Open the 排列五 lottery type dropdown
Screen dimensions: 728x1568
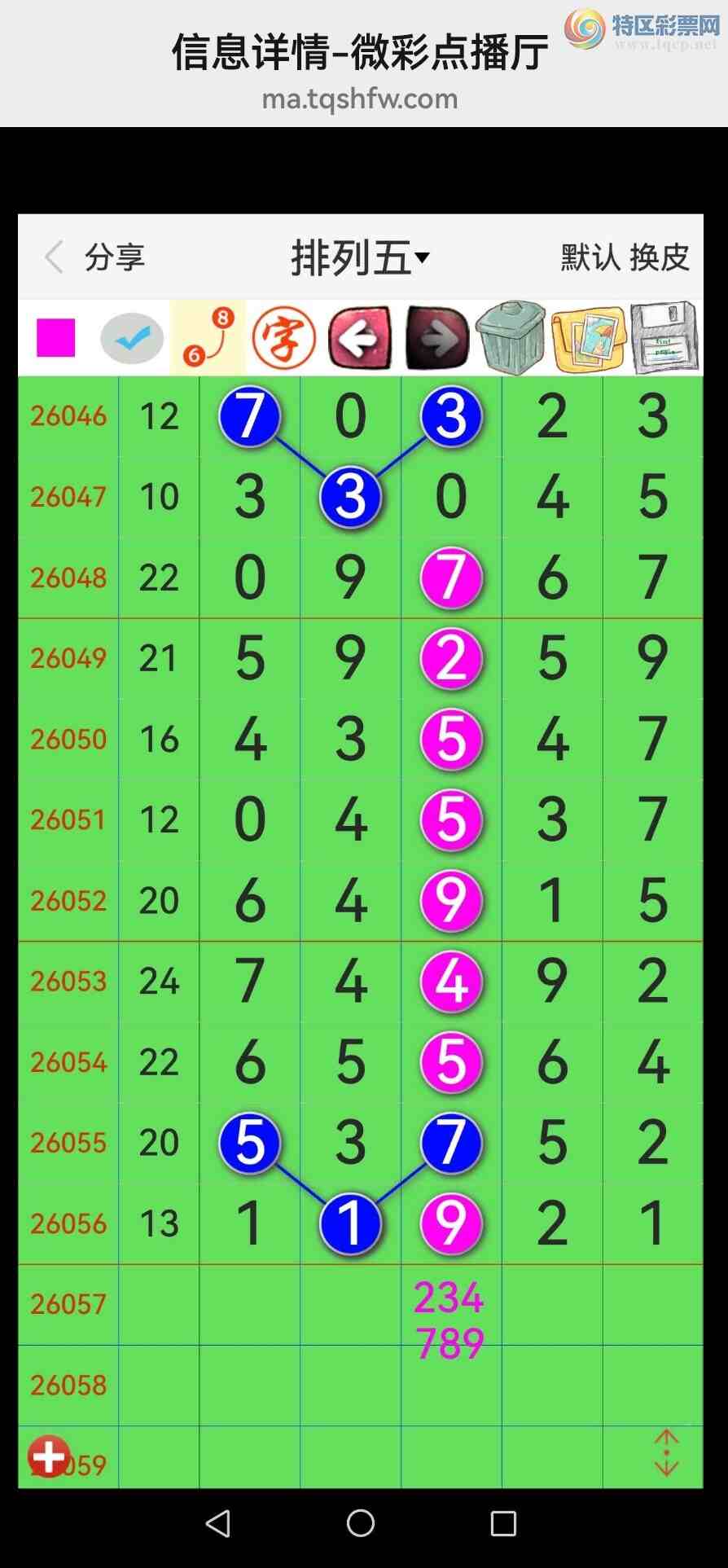tap(359, 259)
